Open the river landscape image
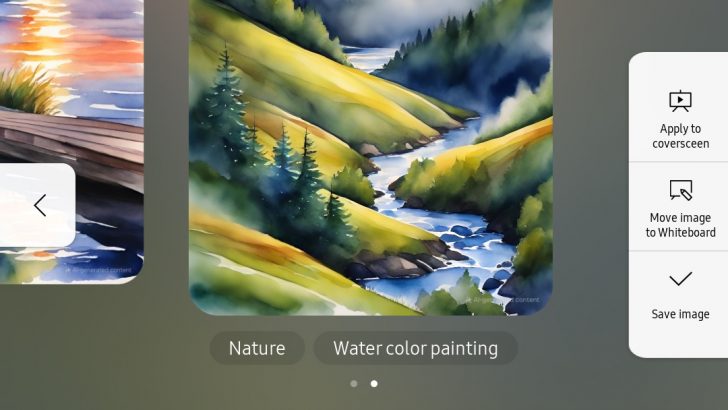 (x=370, y=150)
